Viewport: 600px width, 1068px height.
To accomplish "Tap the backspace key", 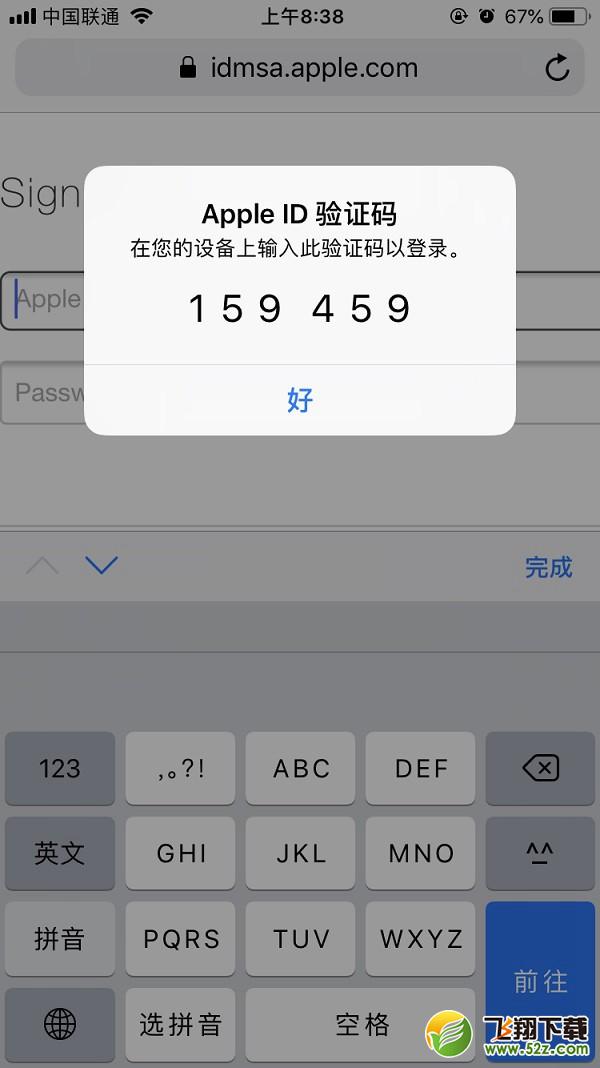I will pyautogui.click(x=540, y=768).
